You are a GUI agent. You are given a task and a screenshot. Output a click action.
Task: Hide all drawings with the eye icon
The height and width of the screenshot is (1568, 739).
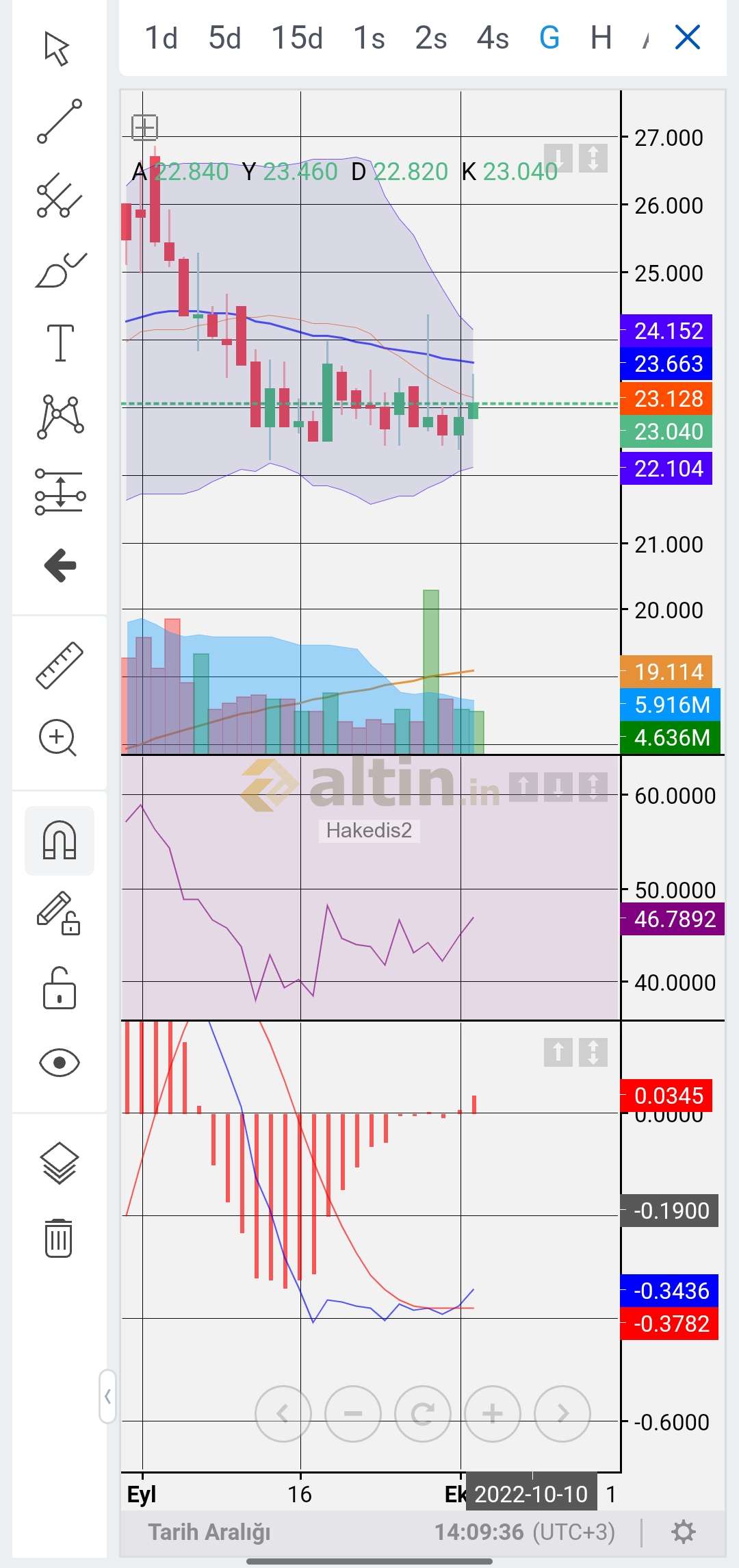point(60,1063)
